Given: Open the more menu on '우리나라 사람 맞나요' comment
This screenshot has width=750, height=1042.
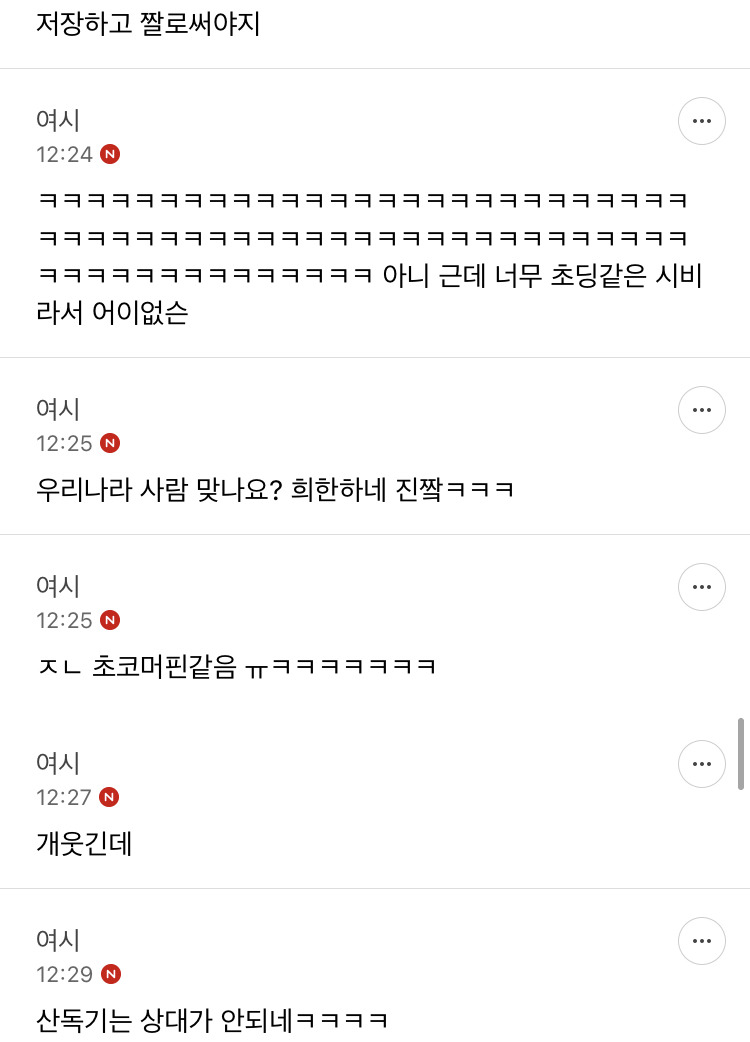Looking at the screenshot, I should pyautogui.click(x=701, y=410).
